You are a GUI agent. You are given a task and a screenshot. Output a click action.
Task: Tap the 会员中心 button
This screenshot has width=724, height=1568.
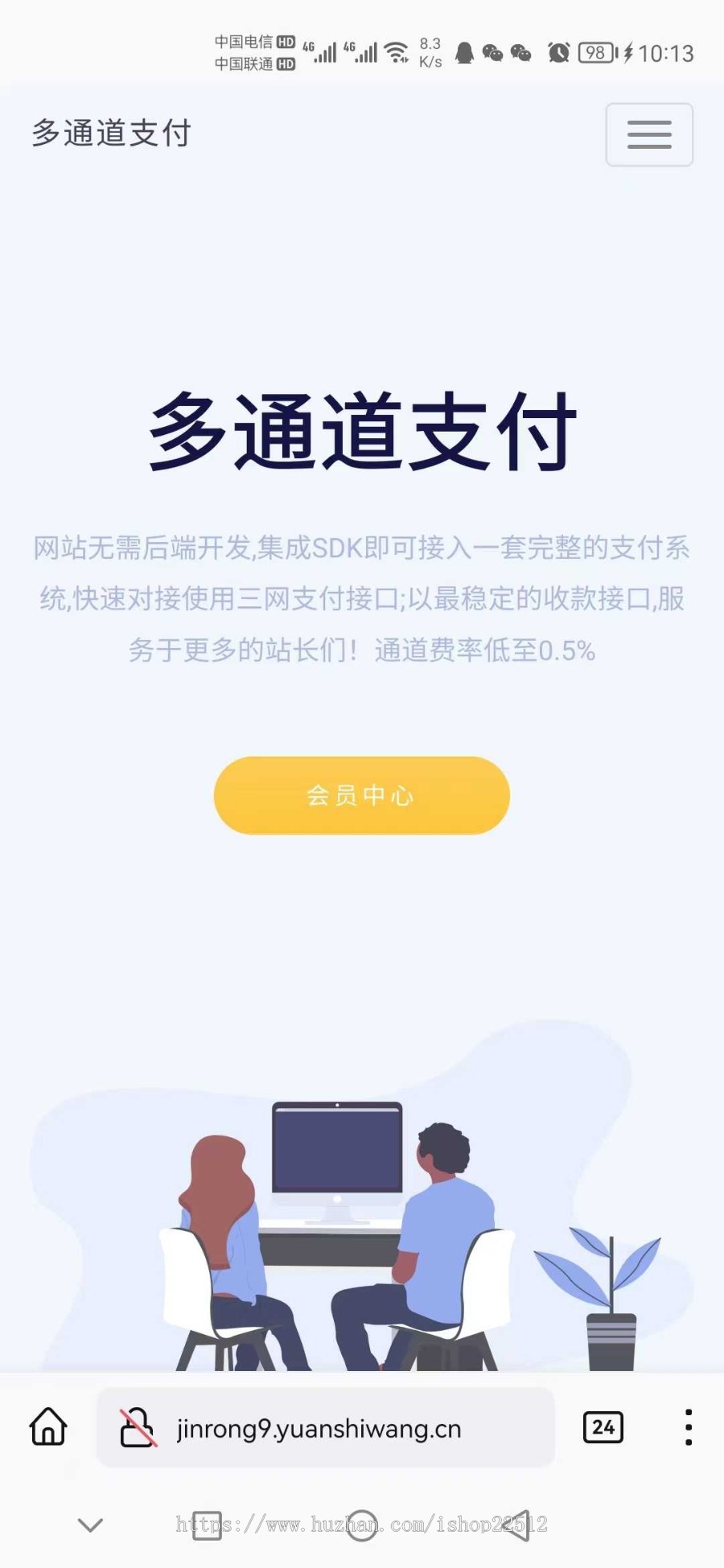[361, 795]
